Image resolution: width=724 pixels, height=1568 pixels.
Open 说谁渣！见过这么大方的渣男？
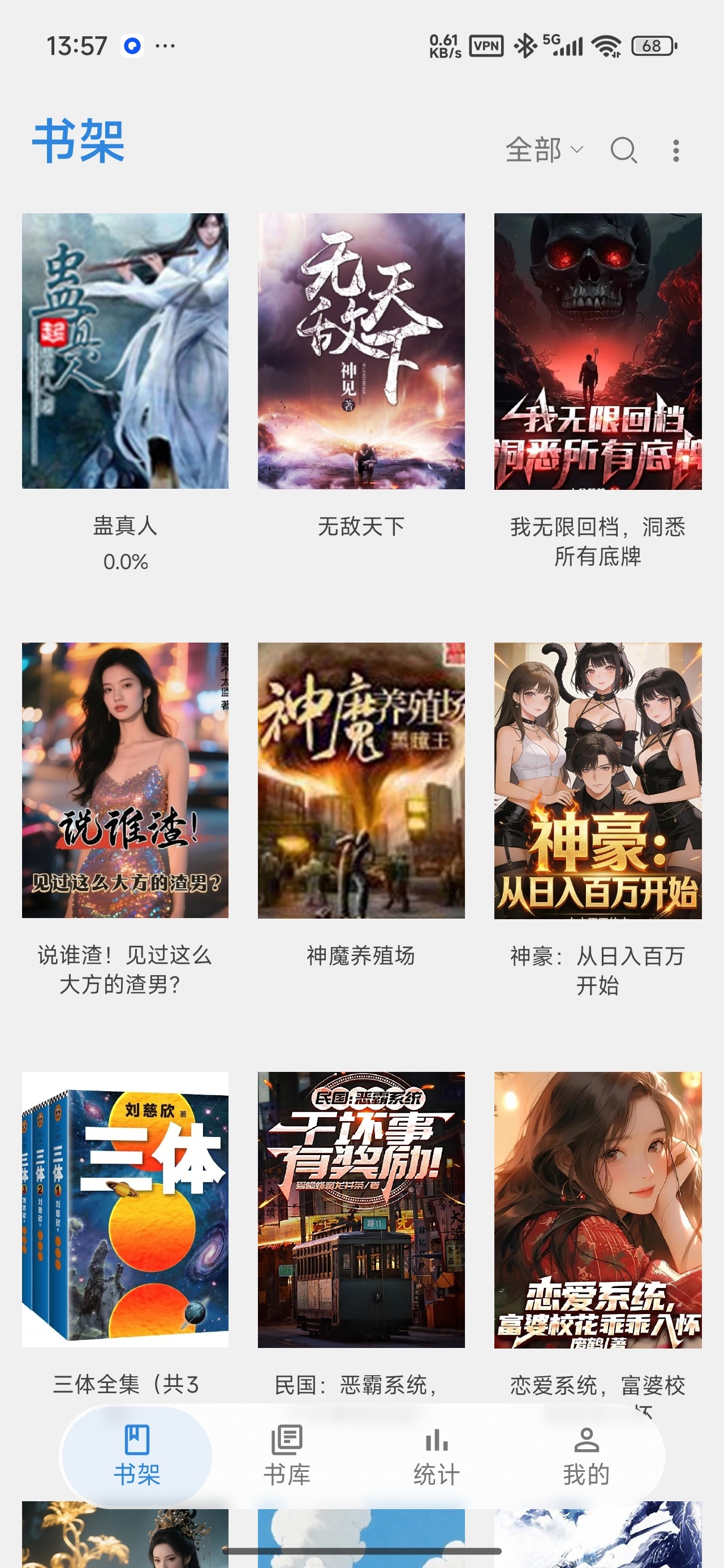pyautogui.click(x=126, y=781)
